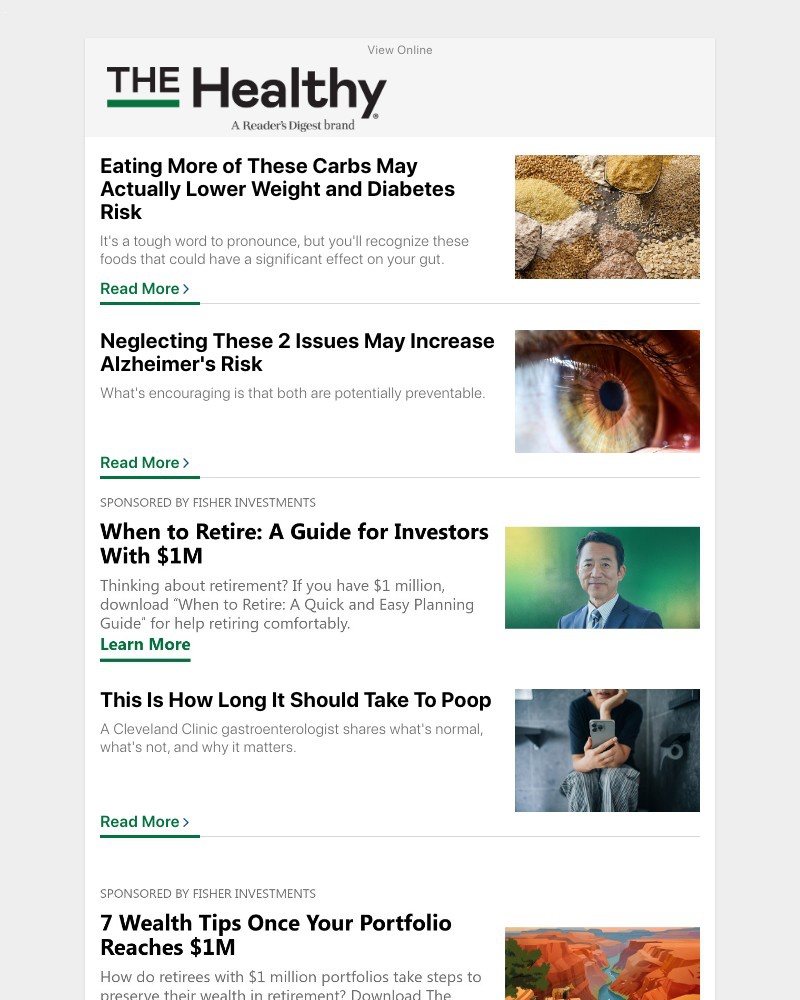Click the first Sponsored by Fisher Investments label
Image resolution: width=800 pixels, height=1000 pixels.
(x=208, y=502)
